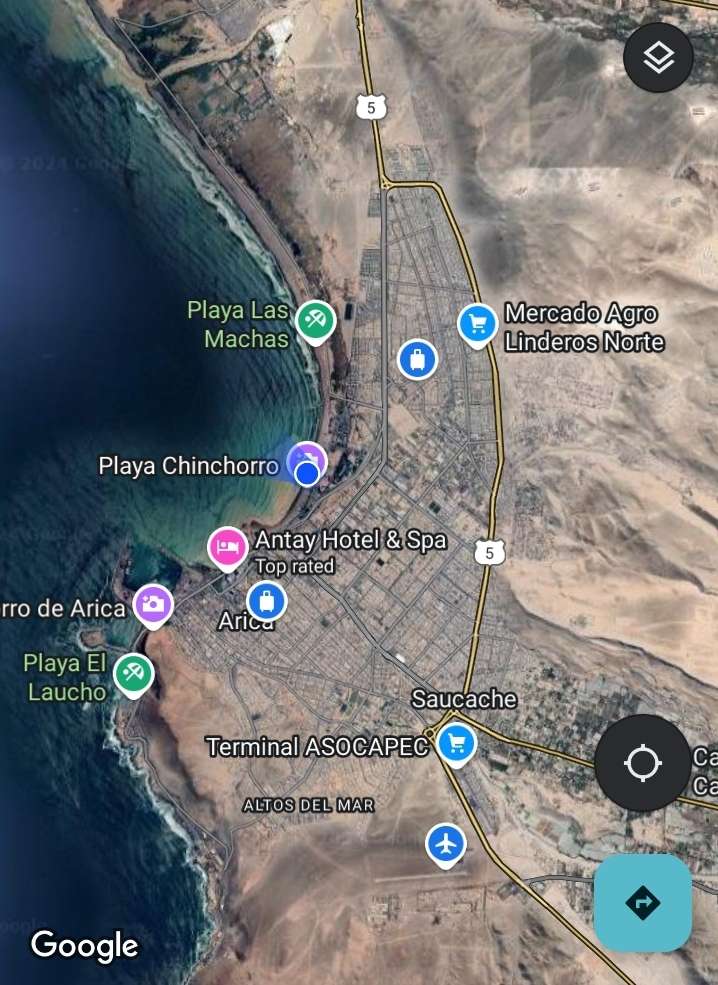The height and width of the screenshot is (985, 718).
Task: Center map on my location
Action: point(642,763)
